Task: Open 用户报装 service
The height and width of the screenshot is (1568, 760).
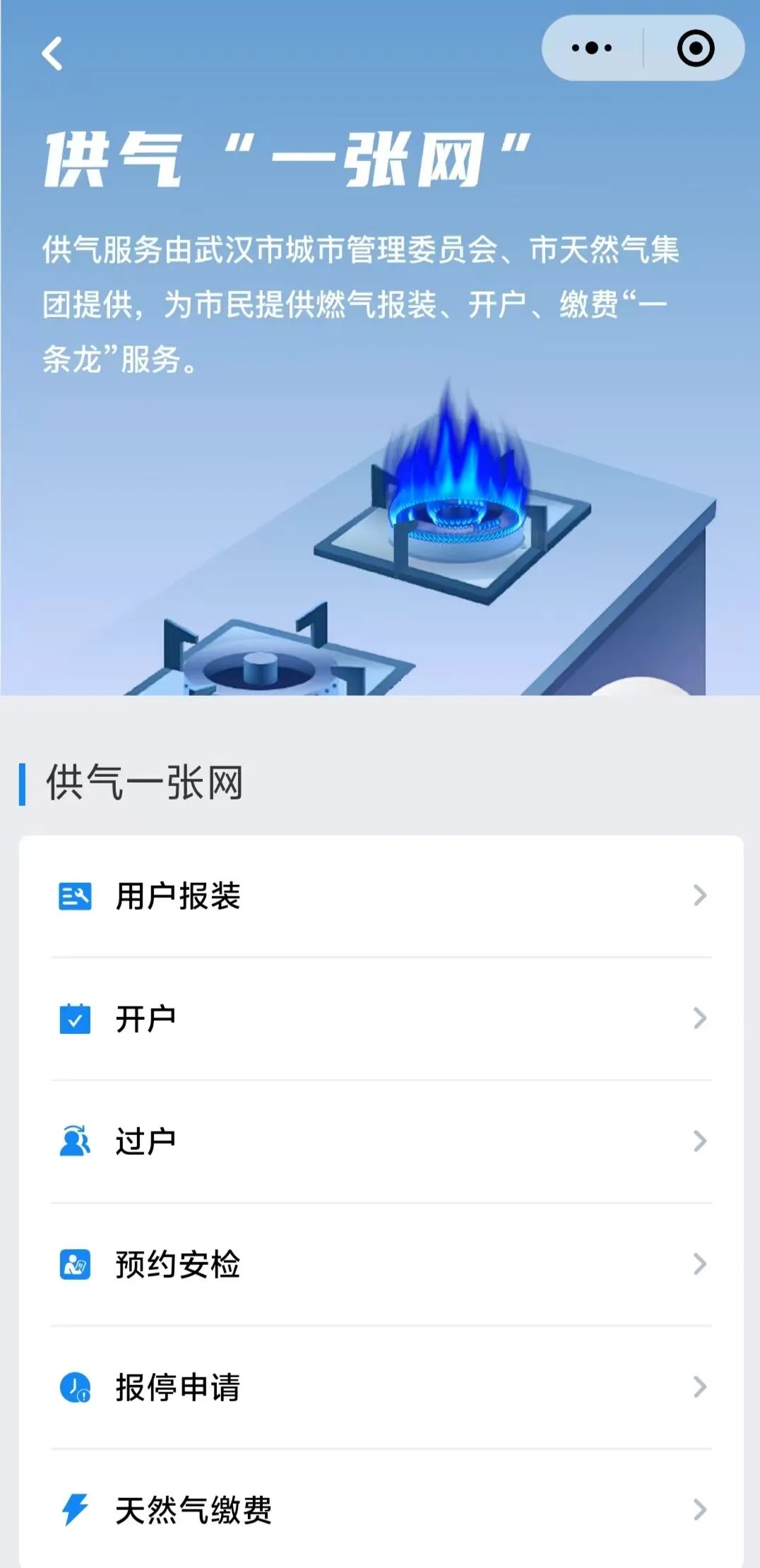Action: 381,896
